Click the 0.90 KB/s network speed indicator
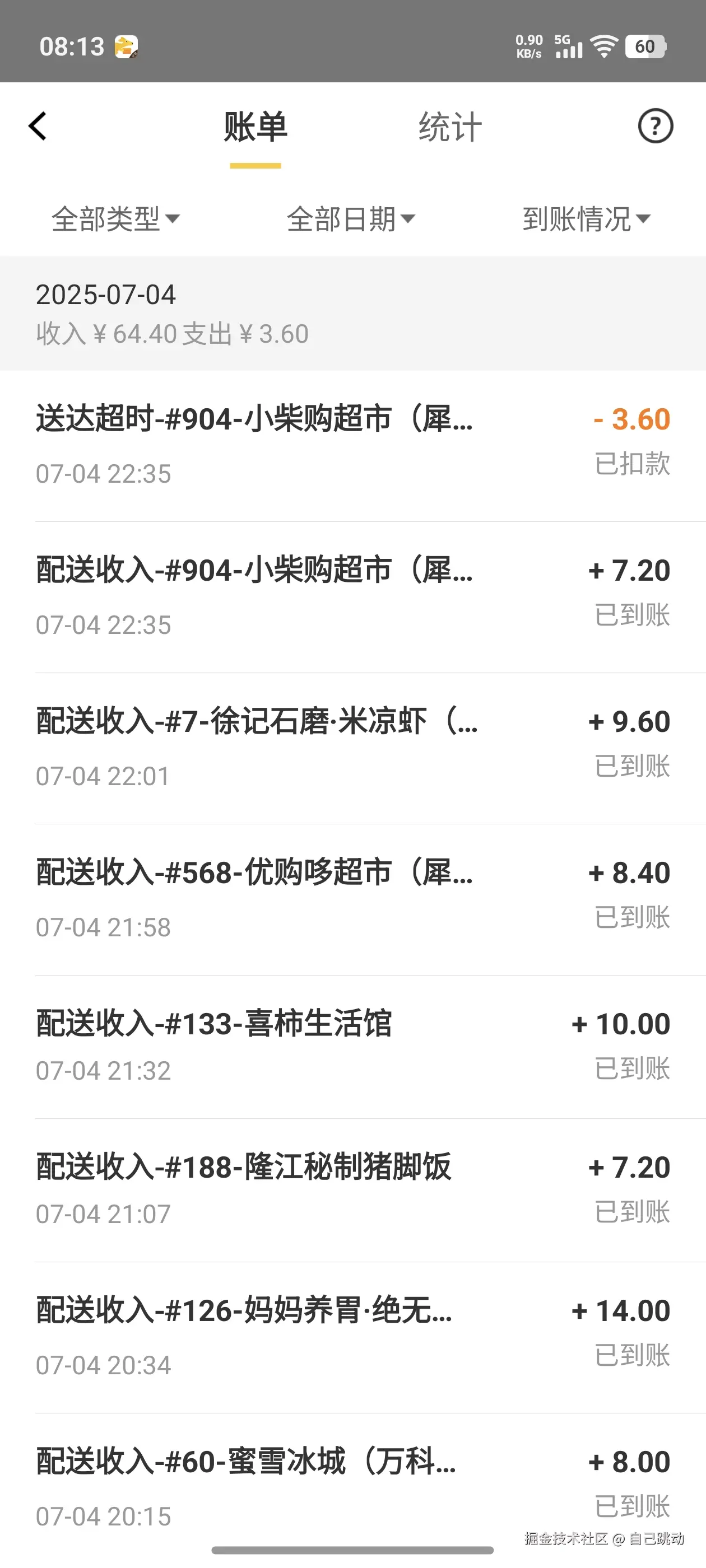The width and height of the screenshot is (706, 1568). 529,46
